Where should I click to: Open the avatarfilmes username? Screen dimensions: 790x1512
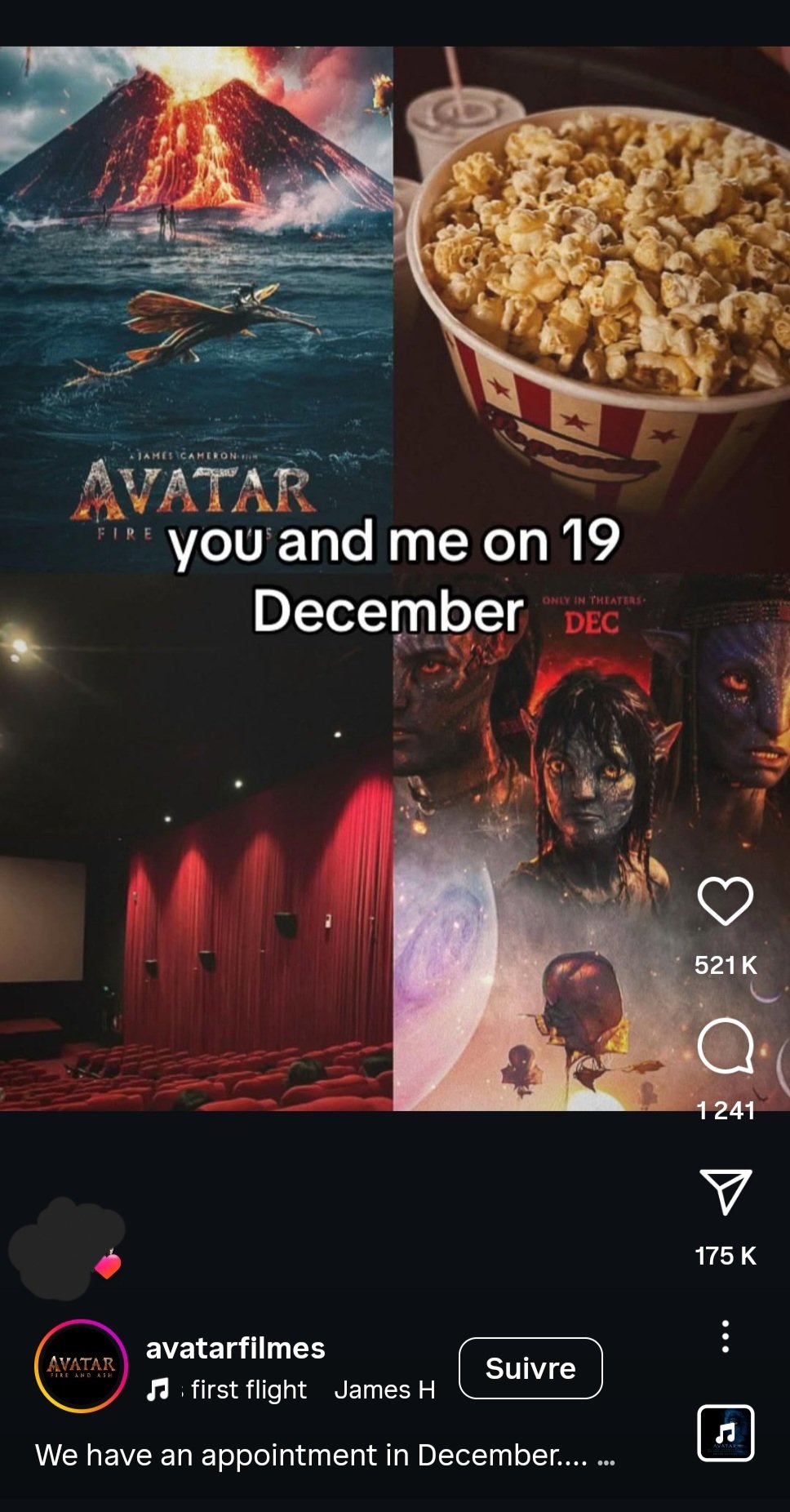click(236, 1348)
